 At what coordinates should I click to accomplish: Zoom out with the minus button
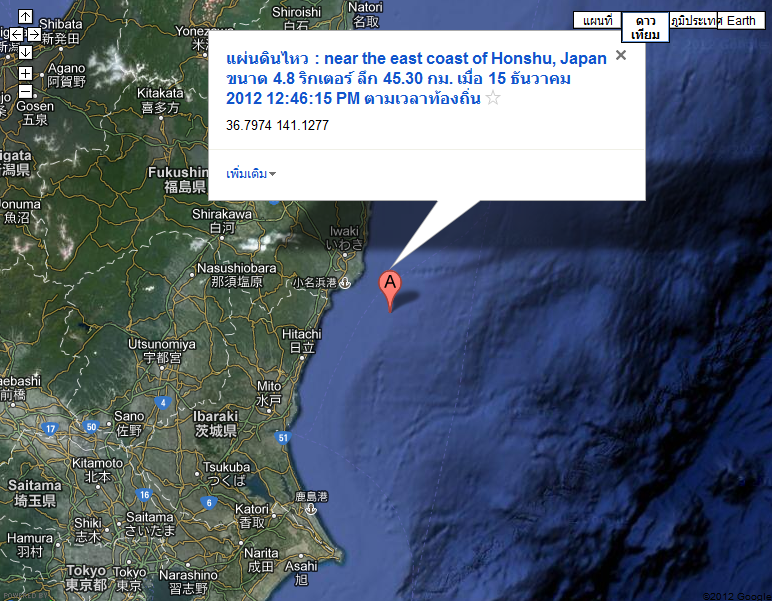click(x=25, y=92)
